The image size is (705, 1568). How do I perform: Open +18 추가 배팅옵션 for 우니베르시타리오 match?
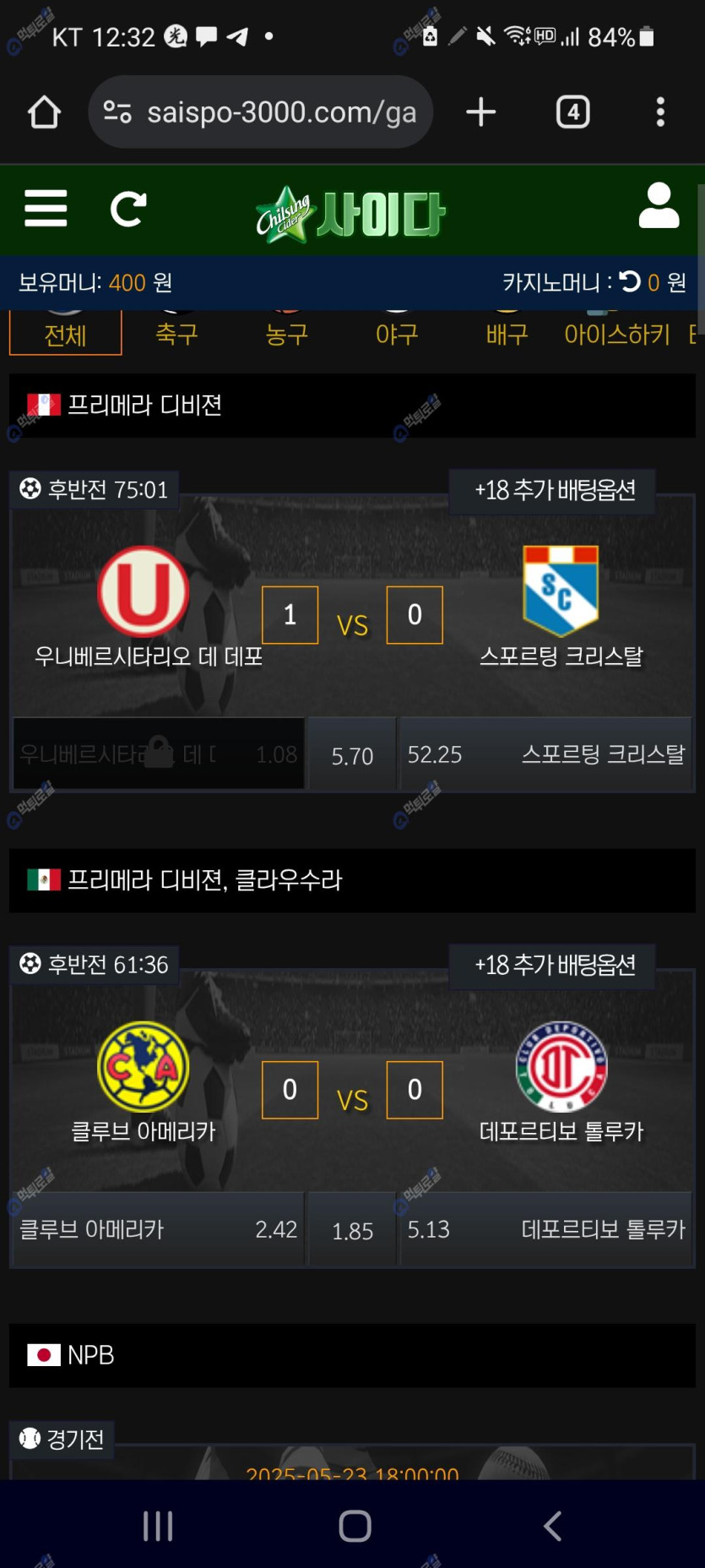[554, 490]
